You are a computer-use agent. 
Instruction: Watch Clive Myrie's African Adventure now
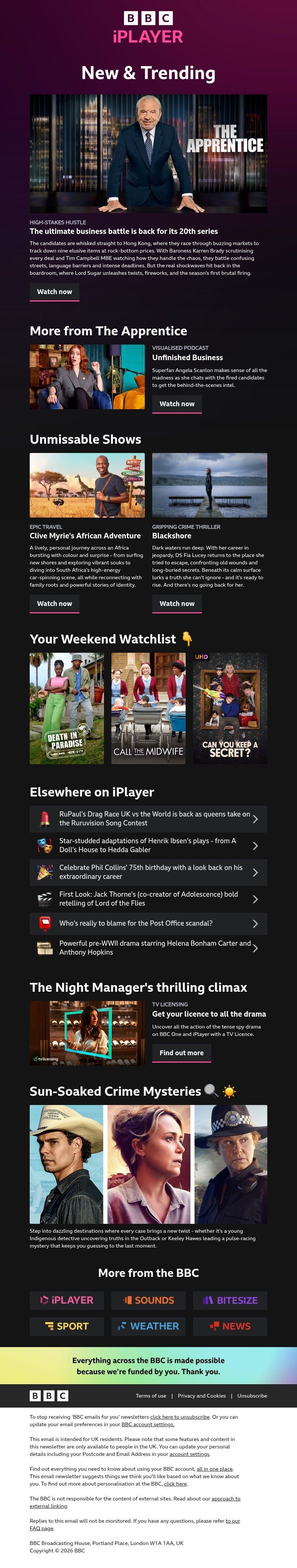click(x=54, y=603)
